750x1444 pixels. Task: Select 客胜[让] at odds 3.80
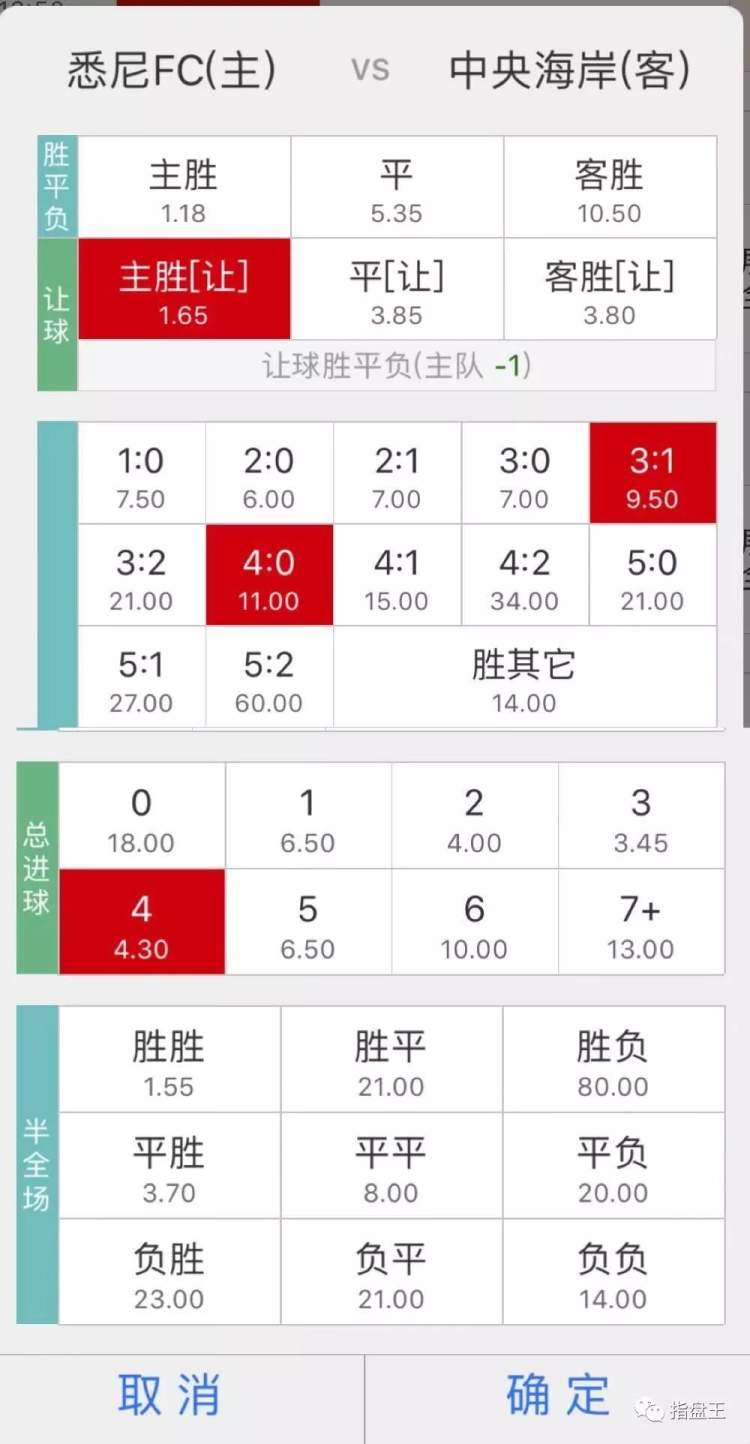click(x=610, y=289)
